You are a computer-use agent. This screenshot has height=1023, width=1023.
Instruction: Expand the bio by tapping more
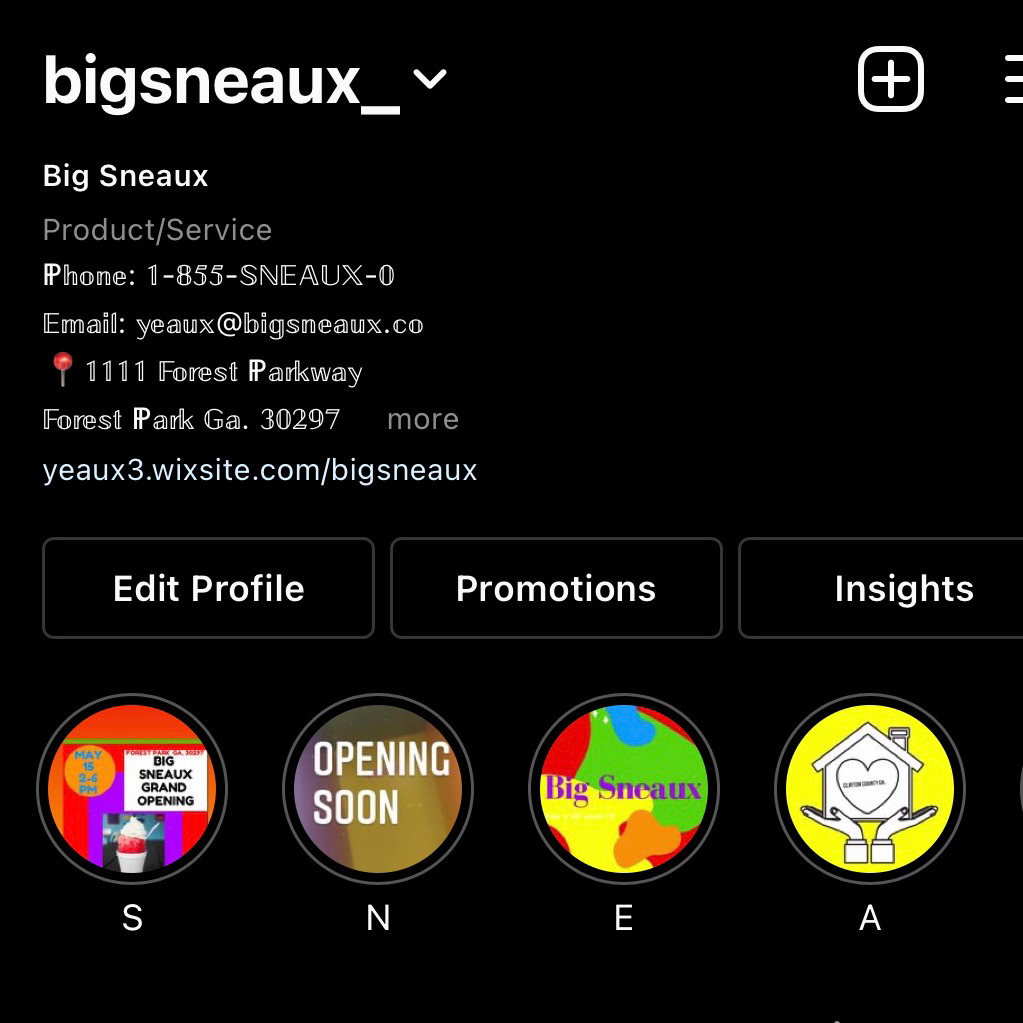(422, 419)
